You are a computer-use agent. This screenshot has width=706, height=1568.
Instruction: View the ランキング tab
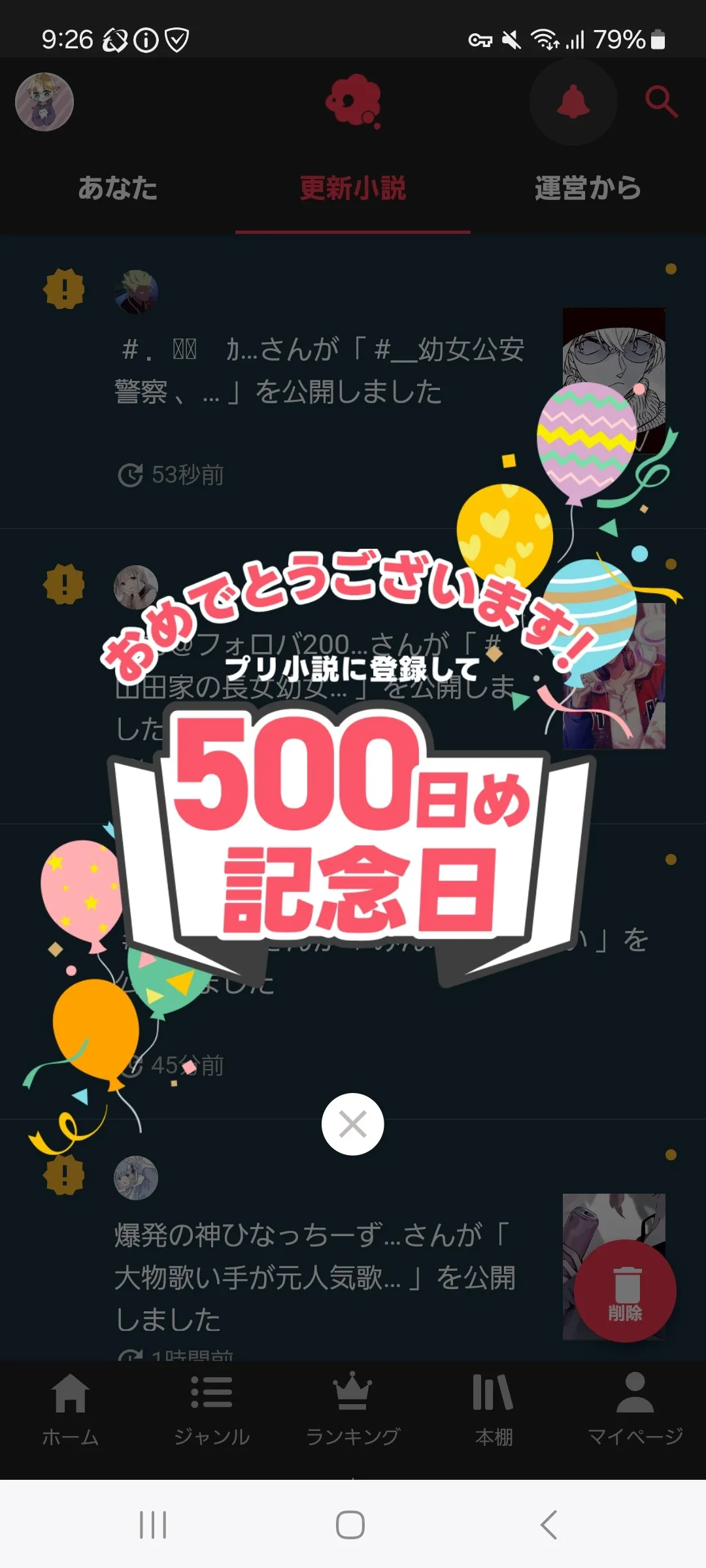coord(353,1408)
